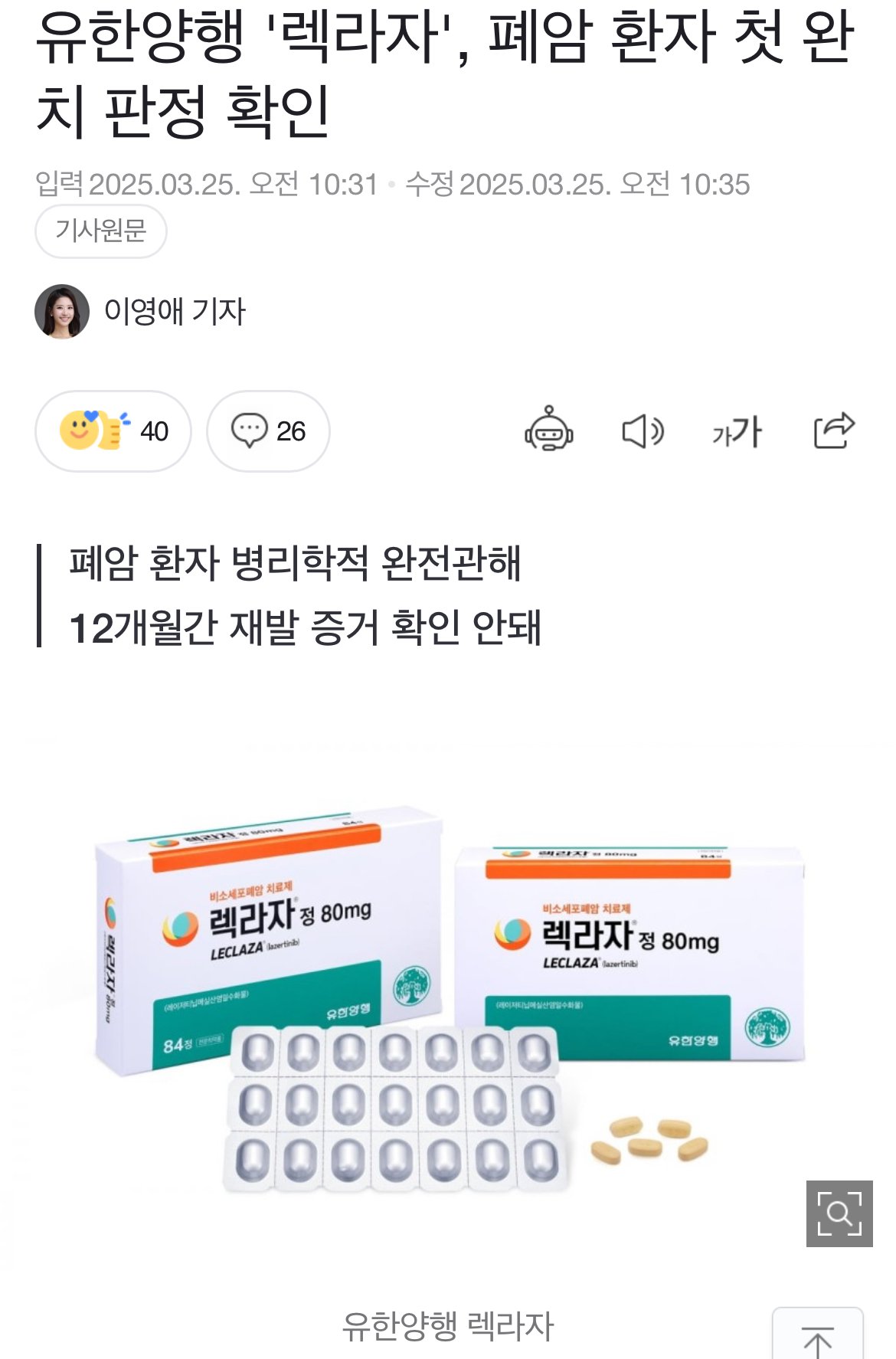Tap the reaction button showing 40
Screen dimensions: 896x1359
coord(113,431)
